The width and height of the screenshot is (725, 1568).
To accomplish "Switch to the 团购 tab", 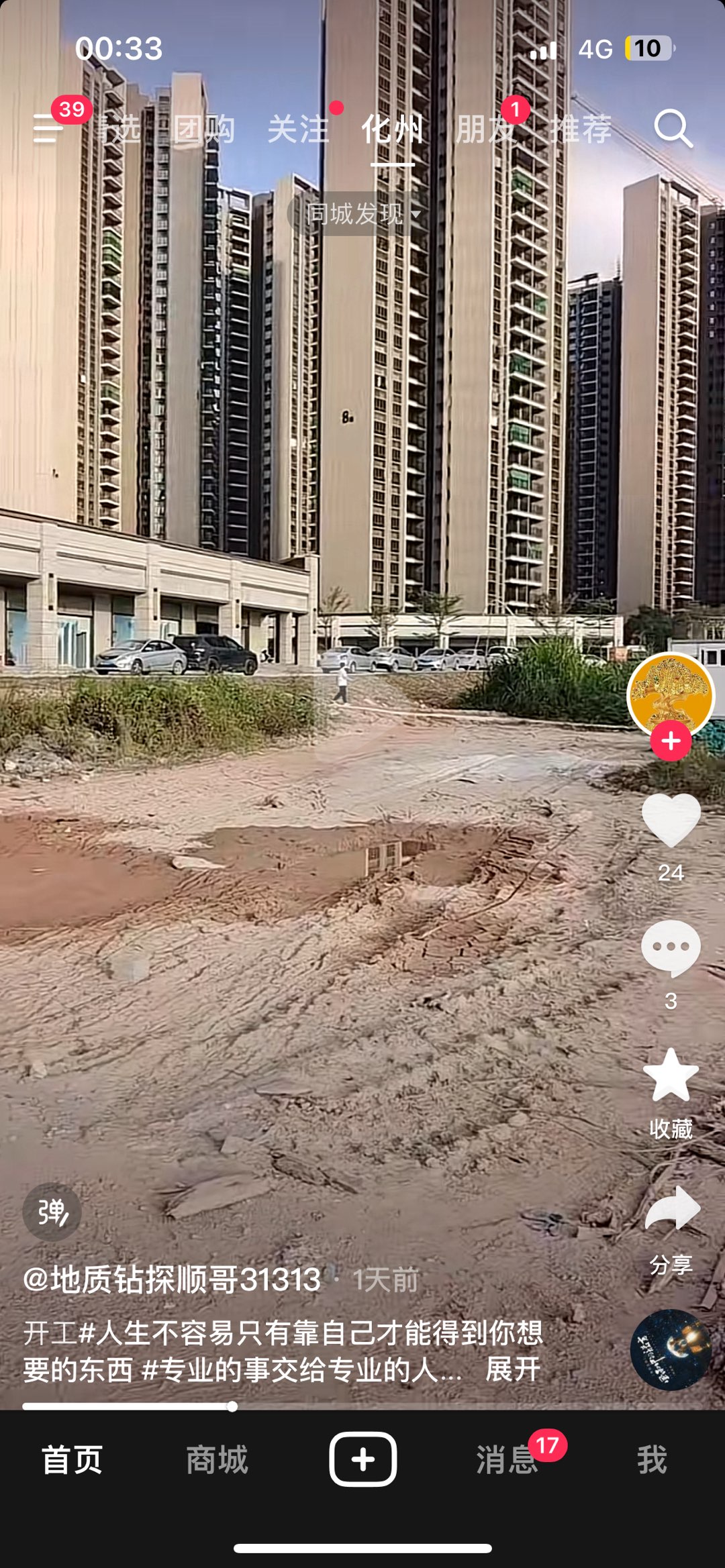I will (x=204, y=129).
